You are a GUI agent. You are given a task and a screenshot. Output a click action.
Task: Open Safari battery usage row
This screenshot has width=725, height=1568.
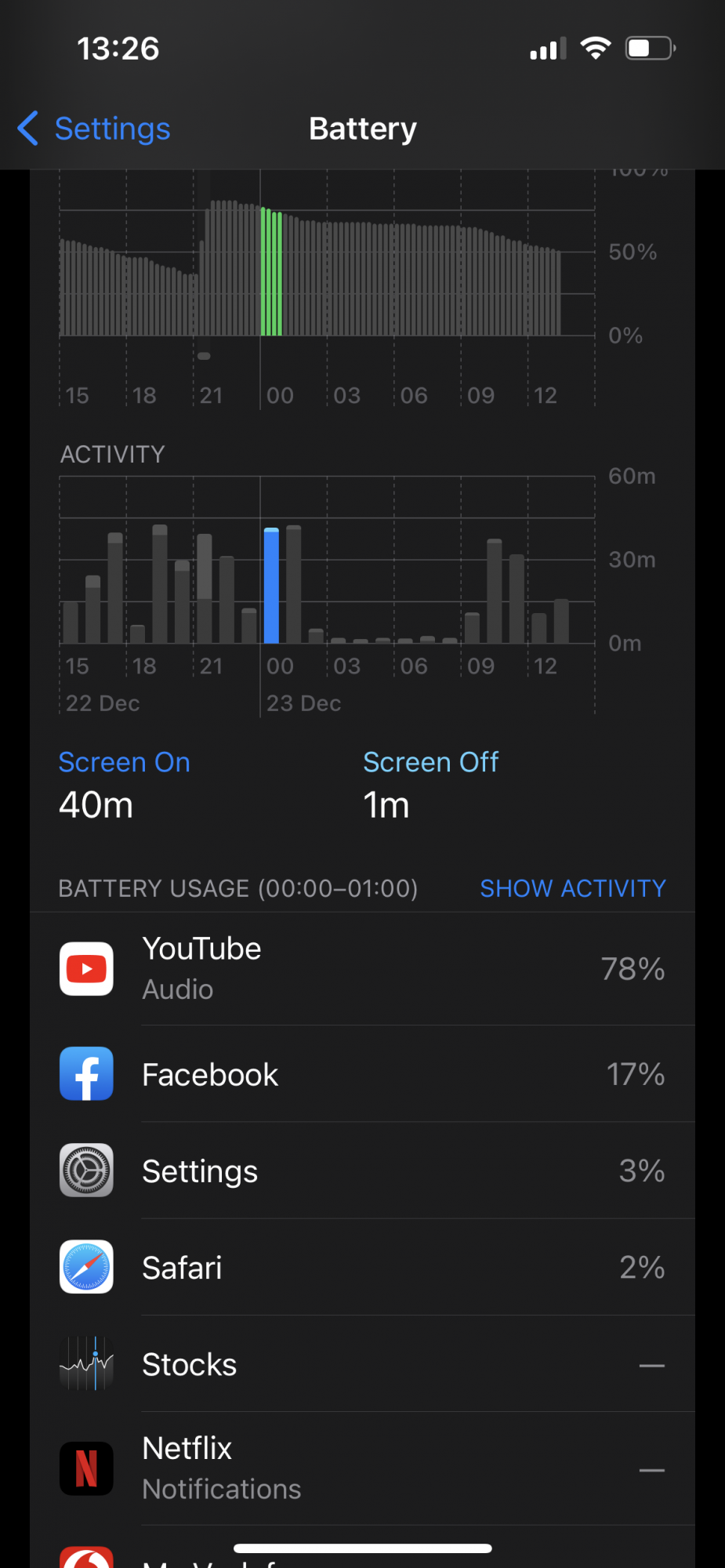coord(362,1267)
